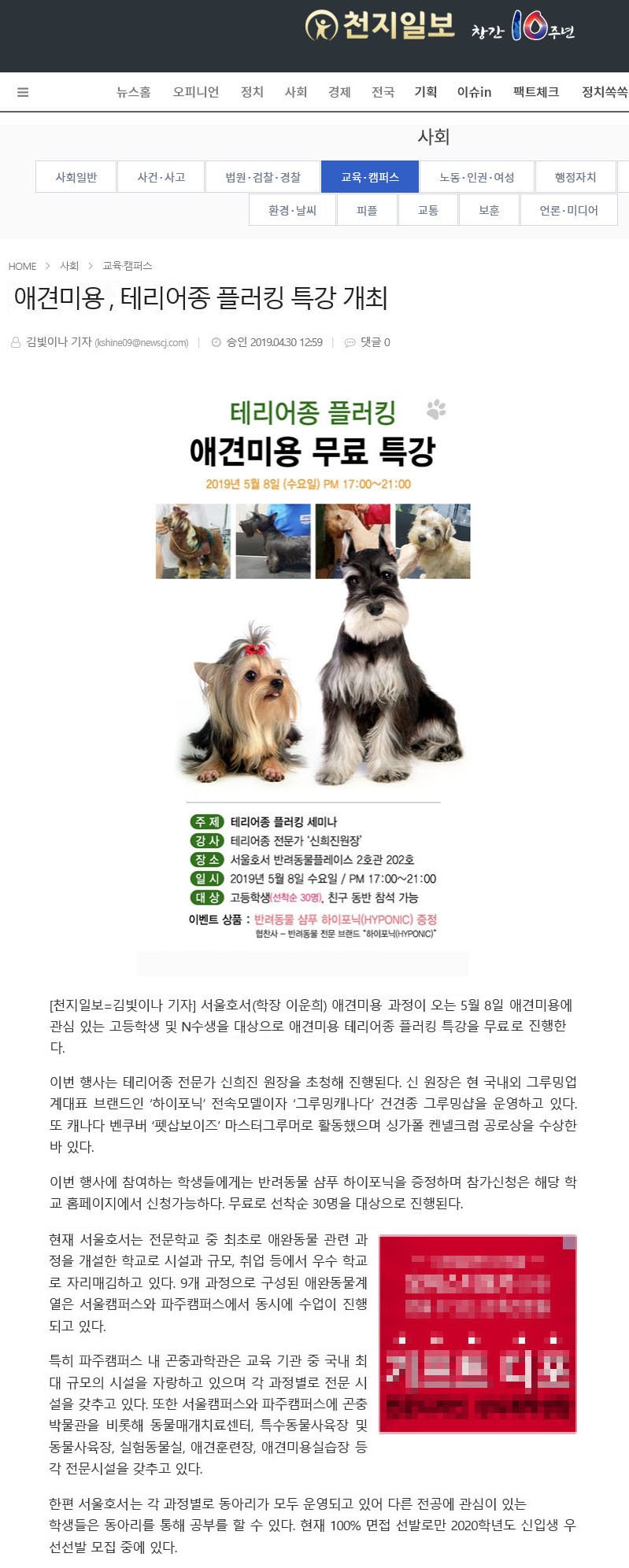This screenshot has height=1568, width=629.
Task: Open the 오피니언 menu
Action: (x=195, y=92)
